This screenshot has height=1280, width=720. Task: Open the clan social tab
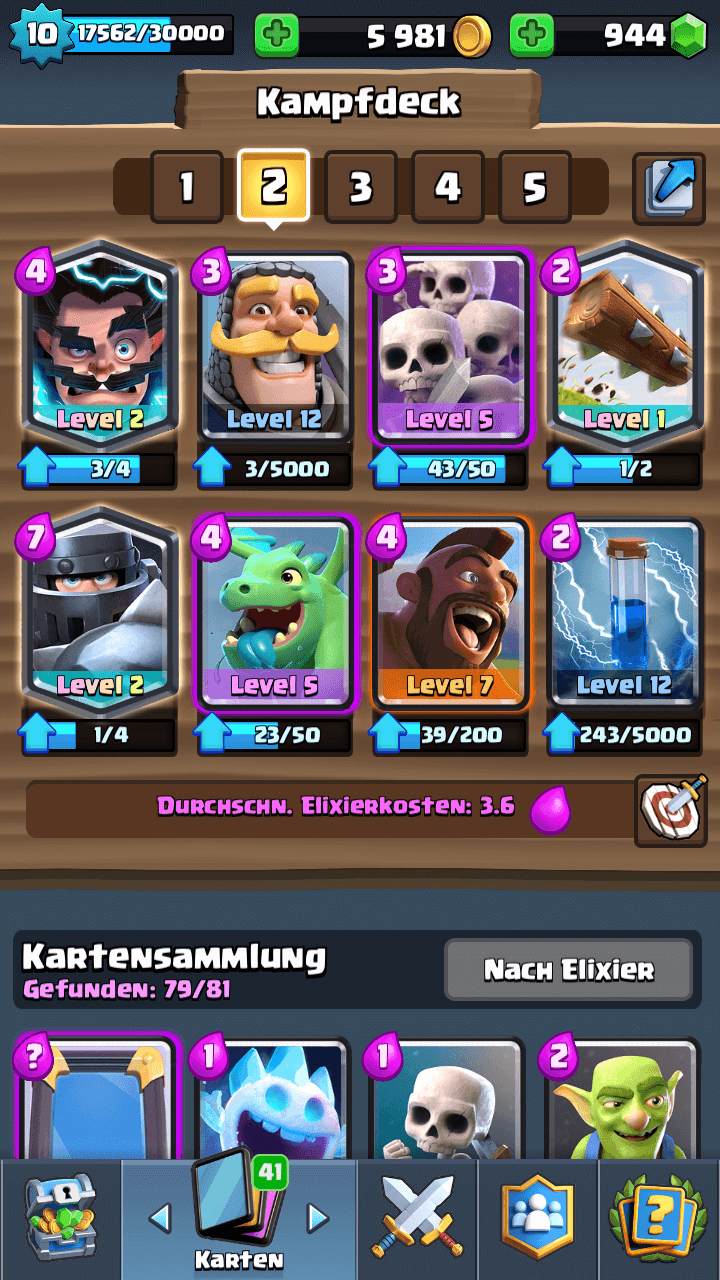[x=539, y=1220]
